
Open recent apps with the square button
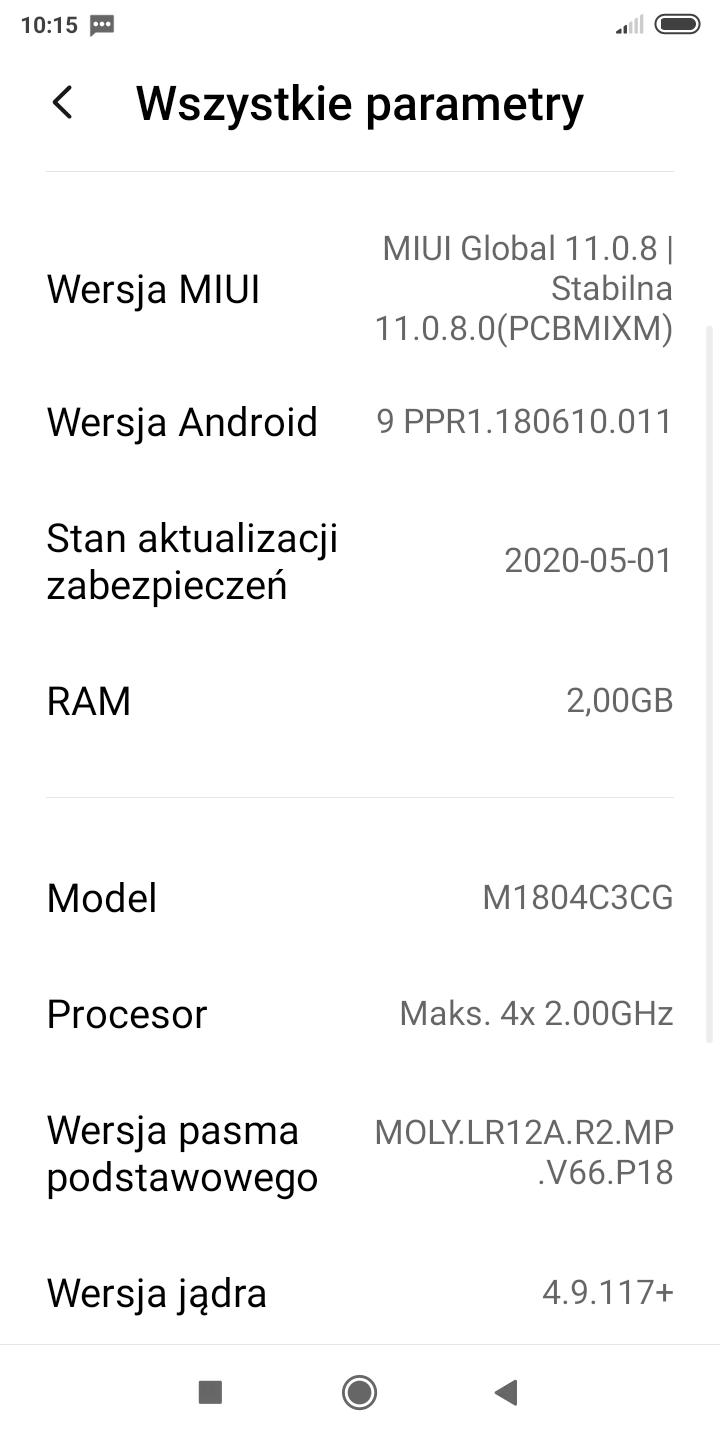coord(210,1391)
